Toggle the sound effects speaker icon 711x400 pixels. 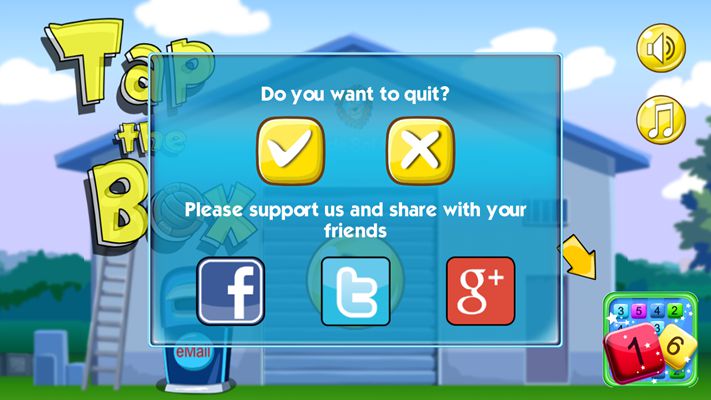click(660, 47)
